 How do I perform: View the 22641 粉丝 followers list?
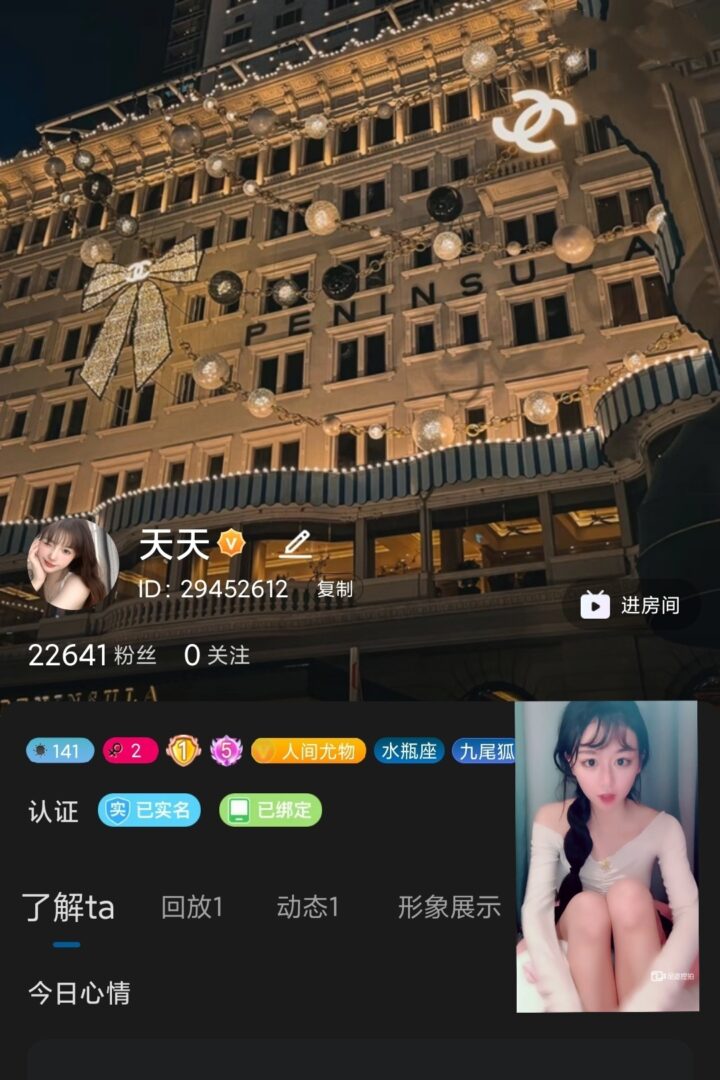[81, 656]
